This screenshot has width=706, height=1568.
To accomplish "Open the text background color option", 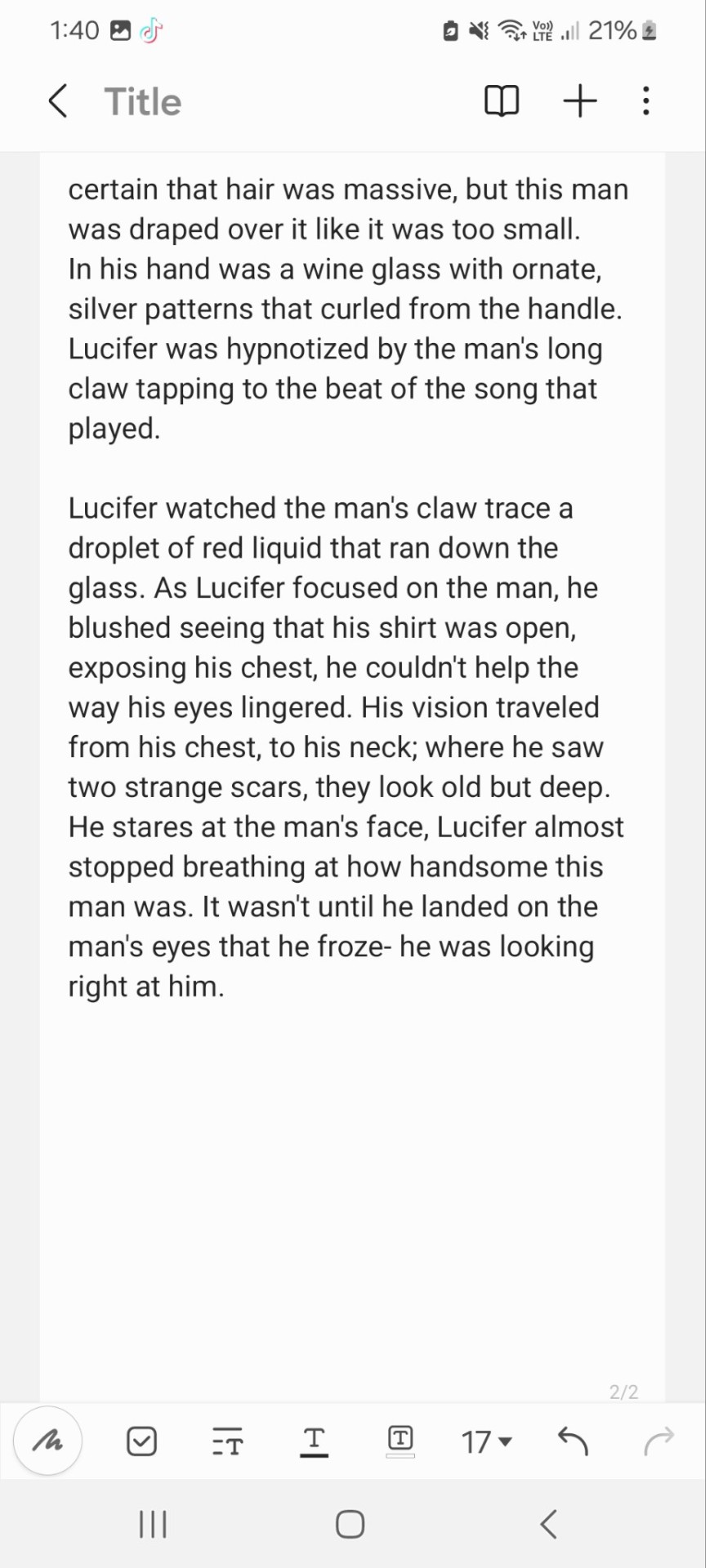I will 400,1440.
